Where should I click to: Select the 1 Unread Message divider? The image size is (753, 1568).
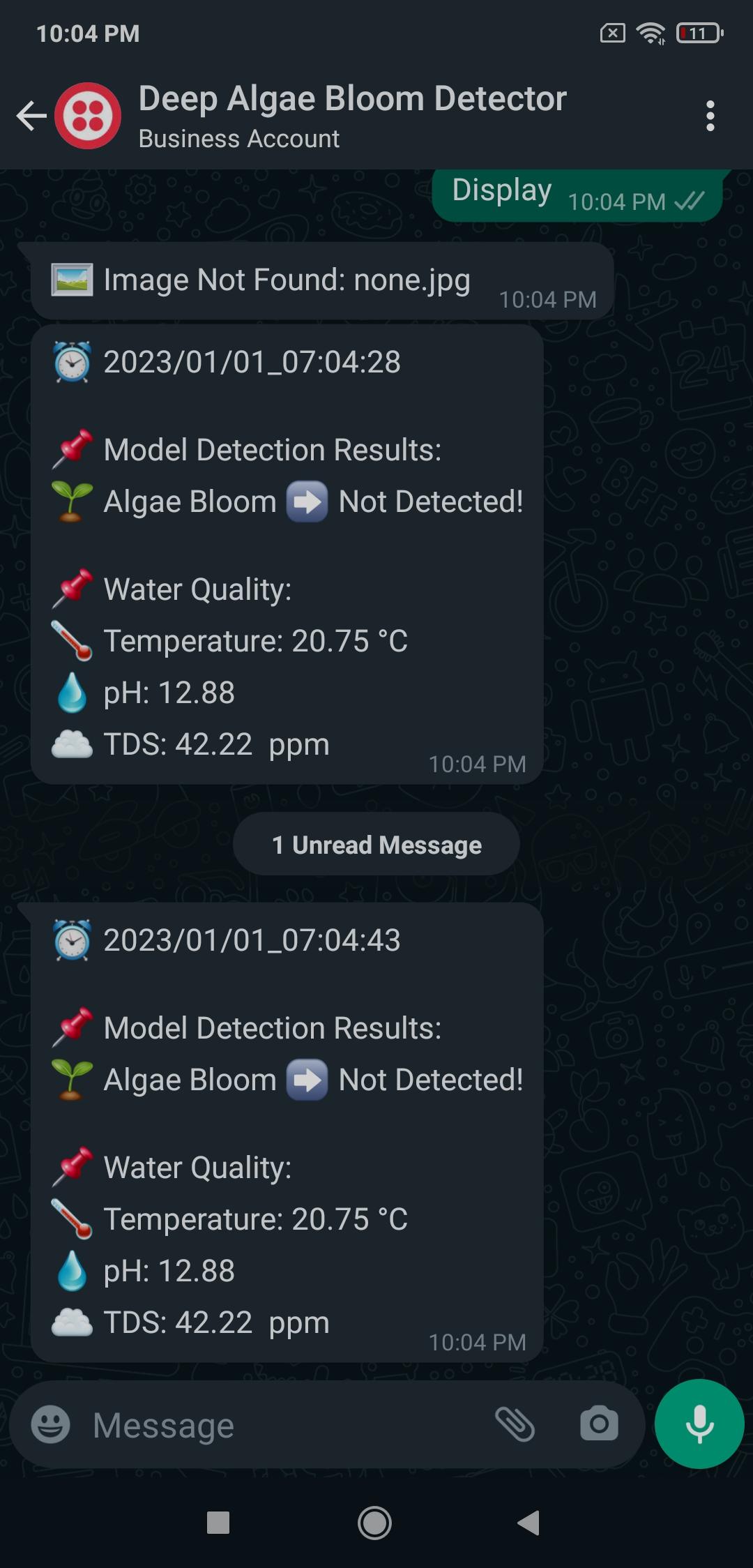[375, 844]
